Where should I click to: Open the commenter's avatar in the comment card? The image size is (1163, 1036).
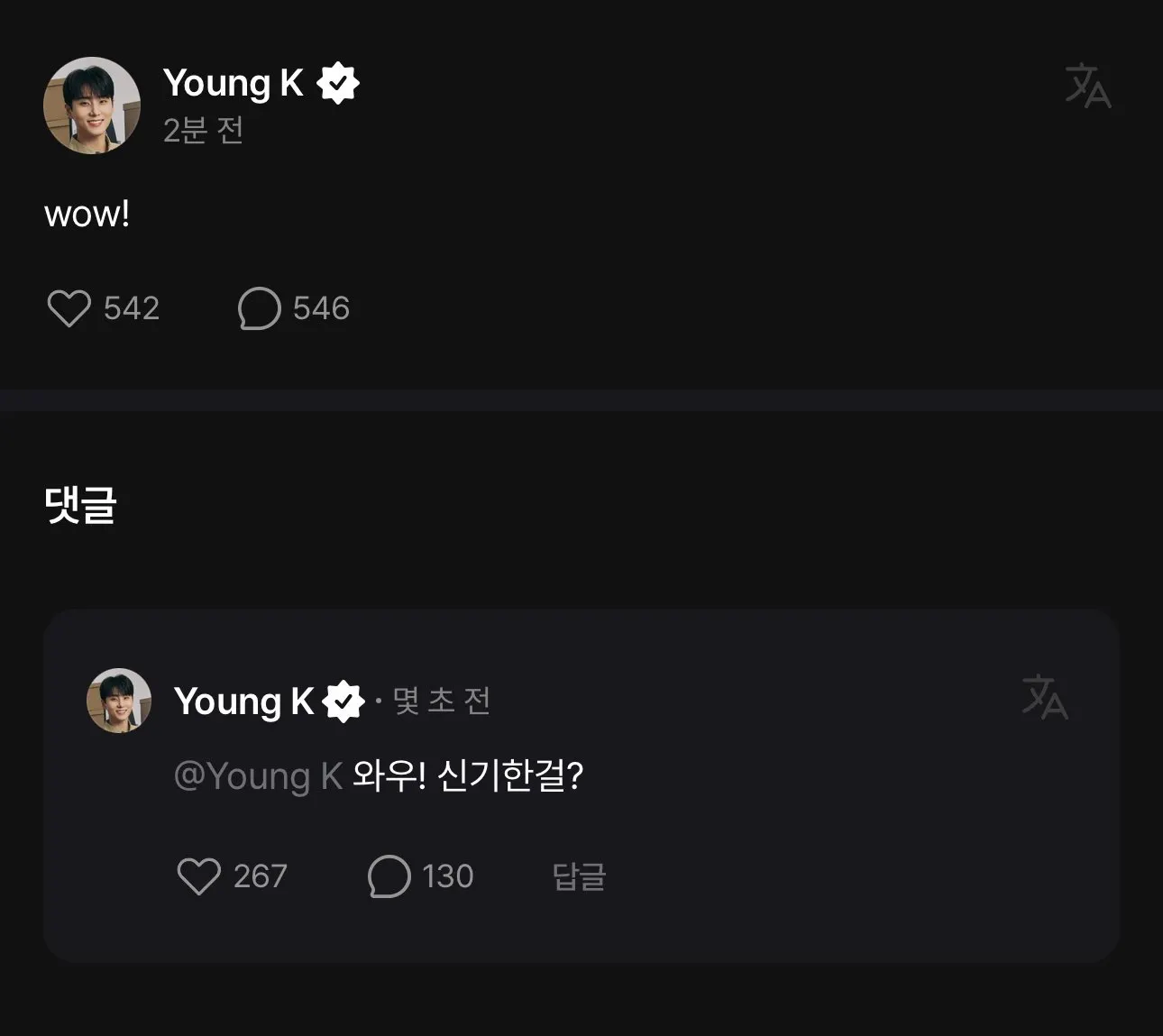(119, 701)
